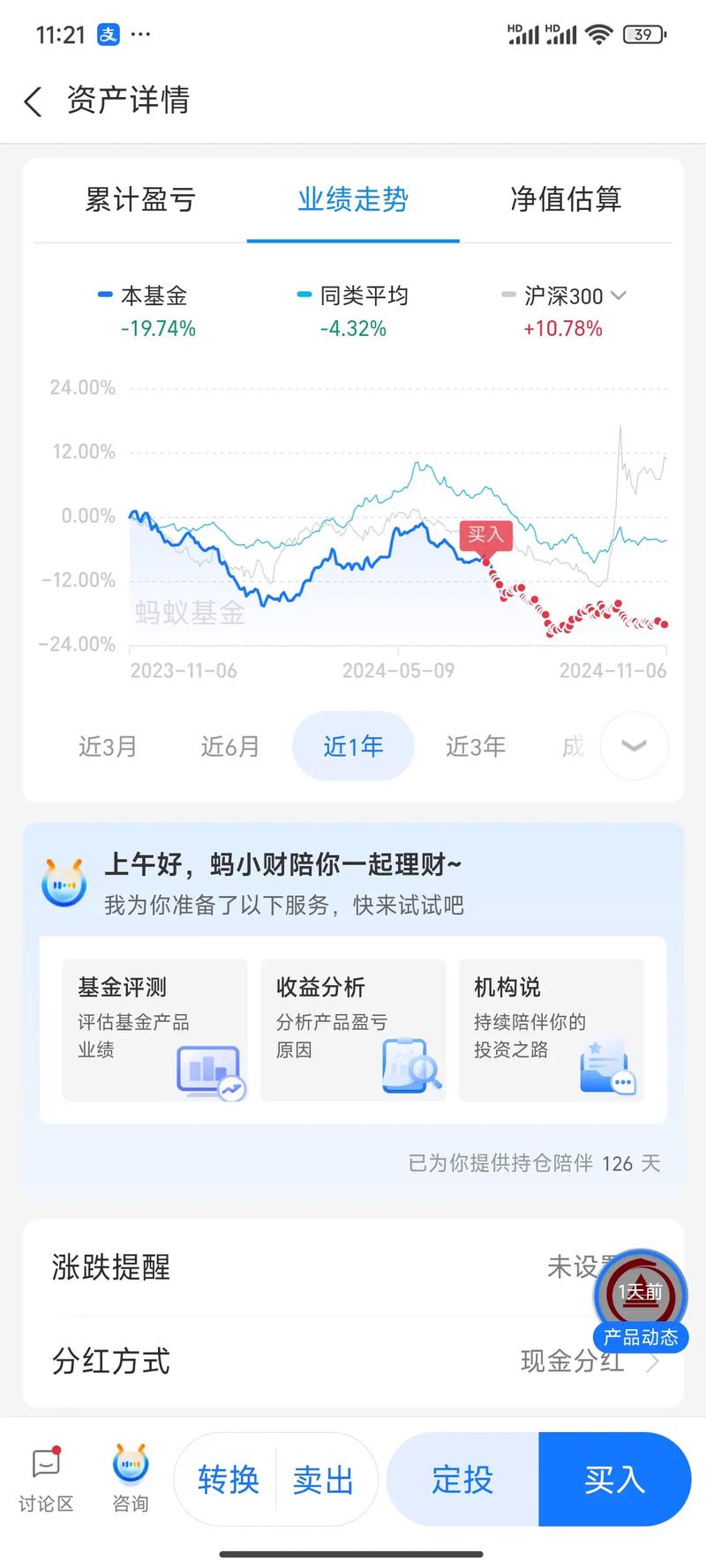This screenshot has height=1568, width=706.
Task: Tap 卖出 to sell the fund
Action: click(x=323, y=1479)
